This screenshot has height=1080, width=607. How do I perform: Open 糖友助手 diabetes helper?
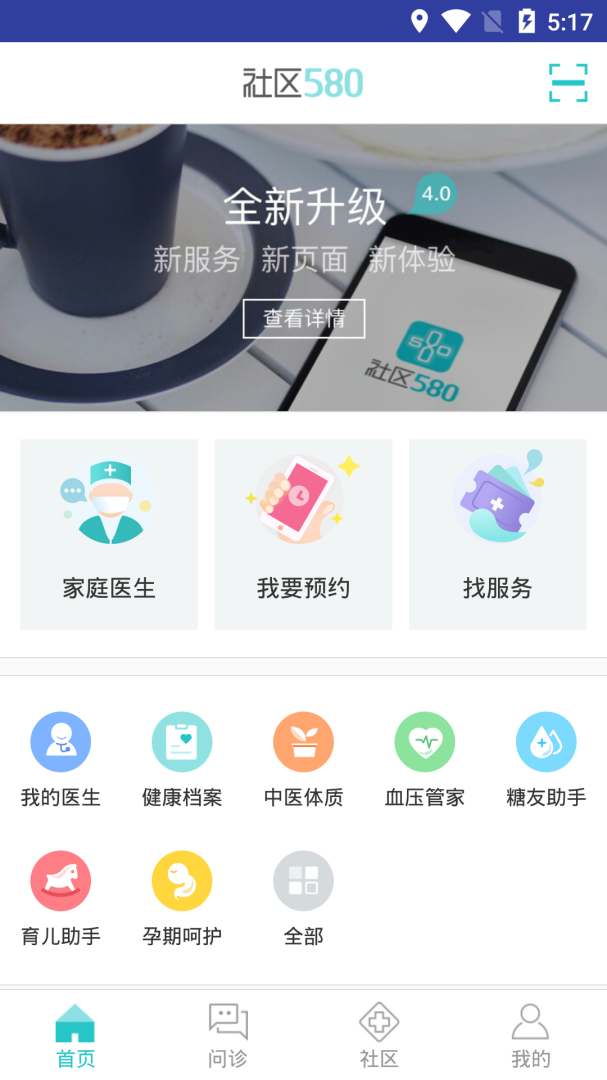point(546,760)
